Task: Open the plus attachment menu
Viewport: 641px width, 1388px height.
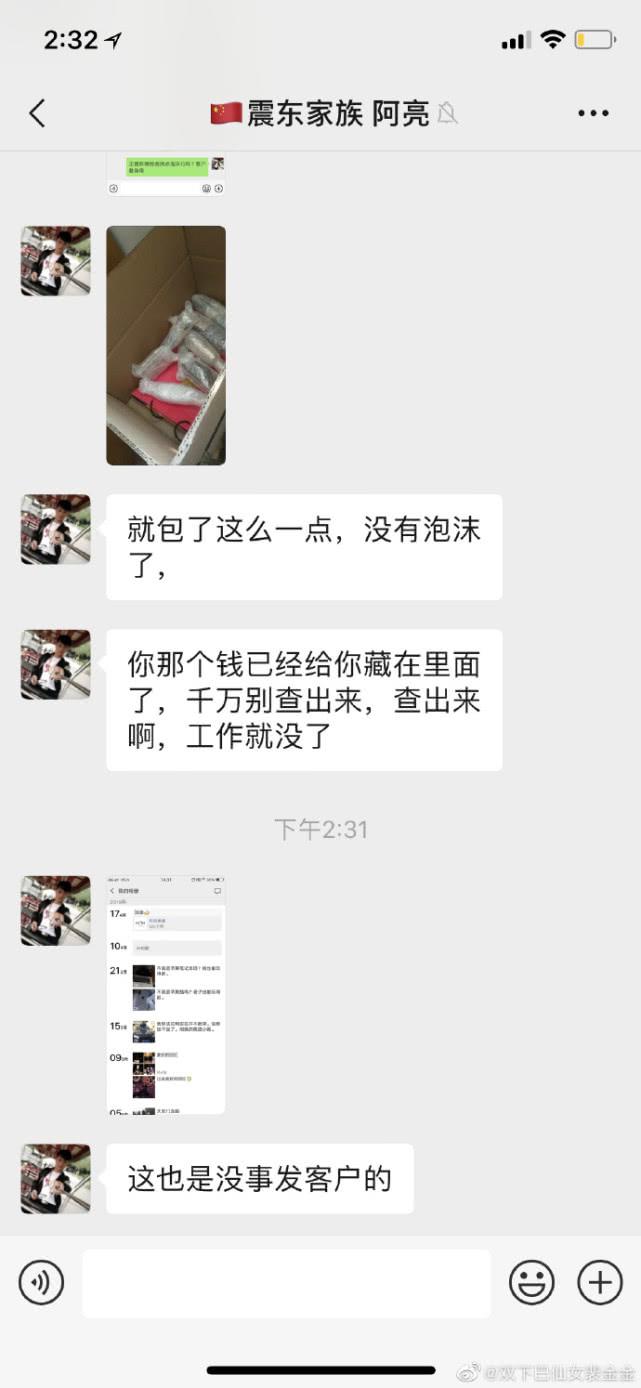Action: [x=600, y=1282]
